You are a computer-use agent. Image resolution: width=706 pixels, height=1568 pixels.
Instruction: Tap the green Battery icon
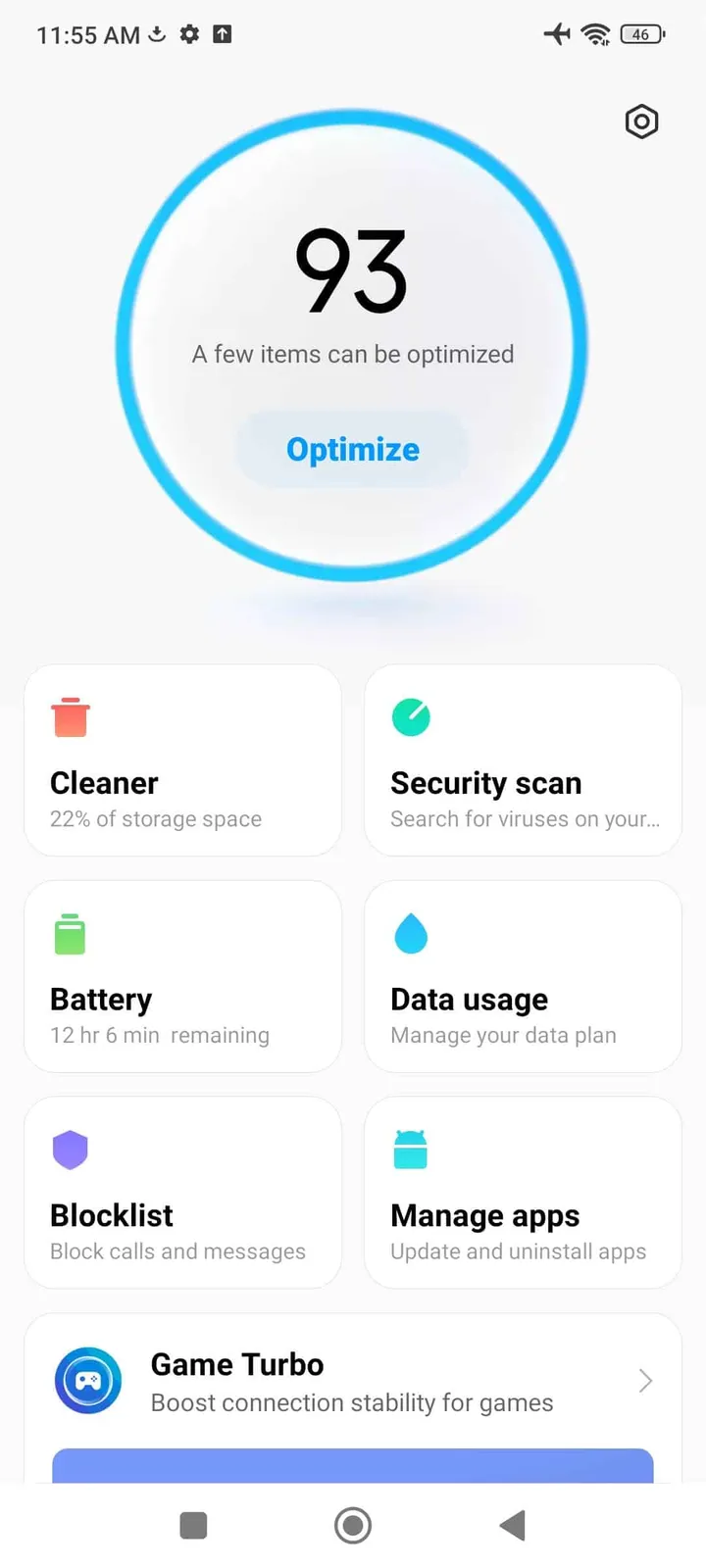pos(70,933)
